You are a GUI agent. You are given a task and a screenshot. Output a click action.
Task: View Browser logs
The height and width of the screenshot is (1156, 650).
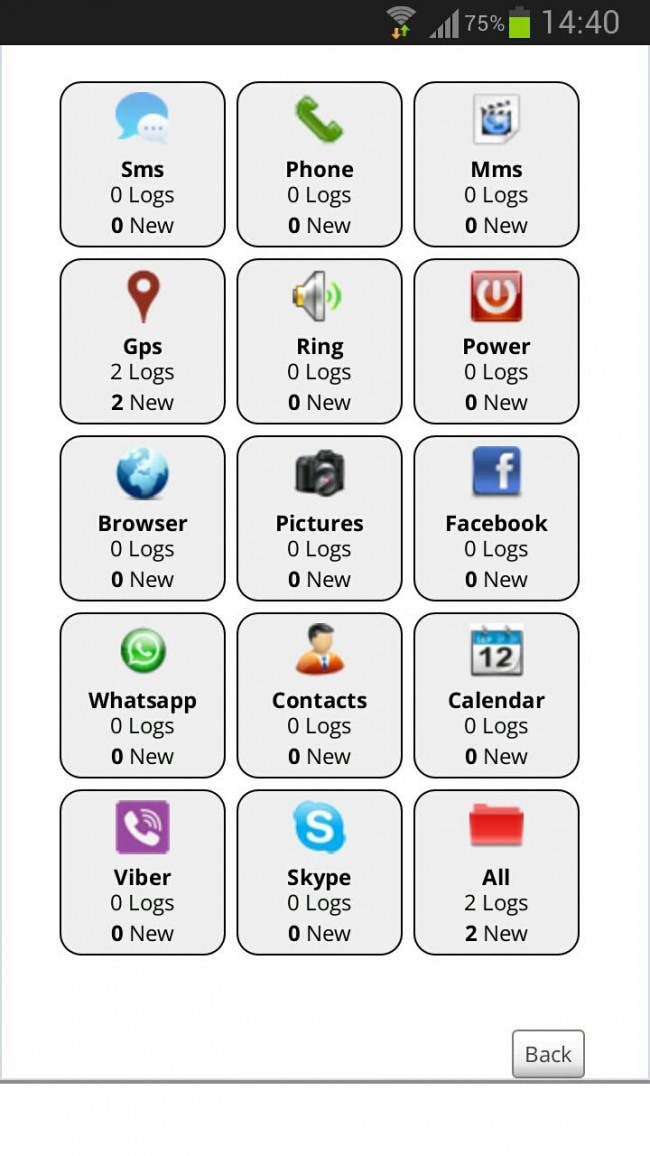click(142, 518)
